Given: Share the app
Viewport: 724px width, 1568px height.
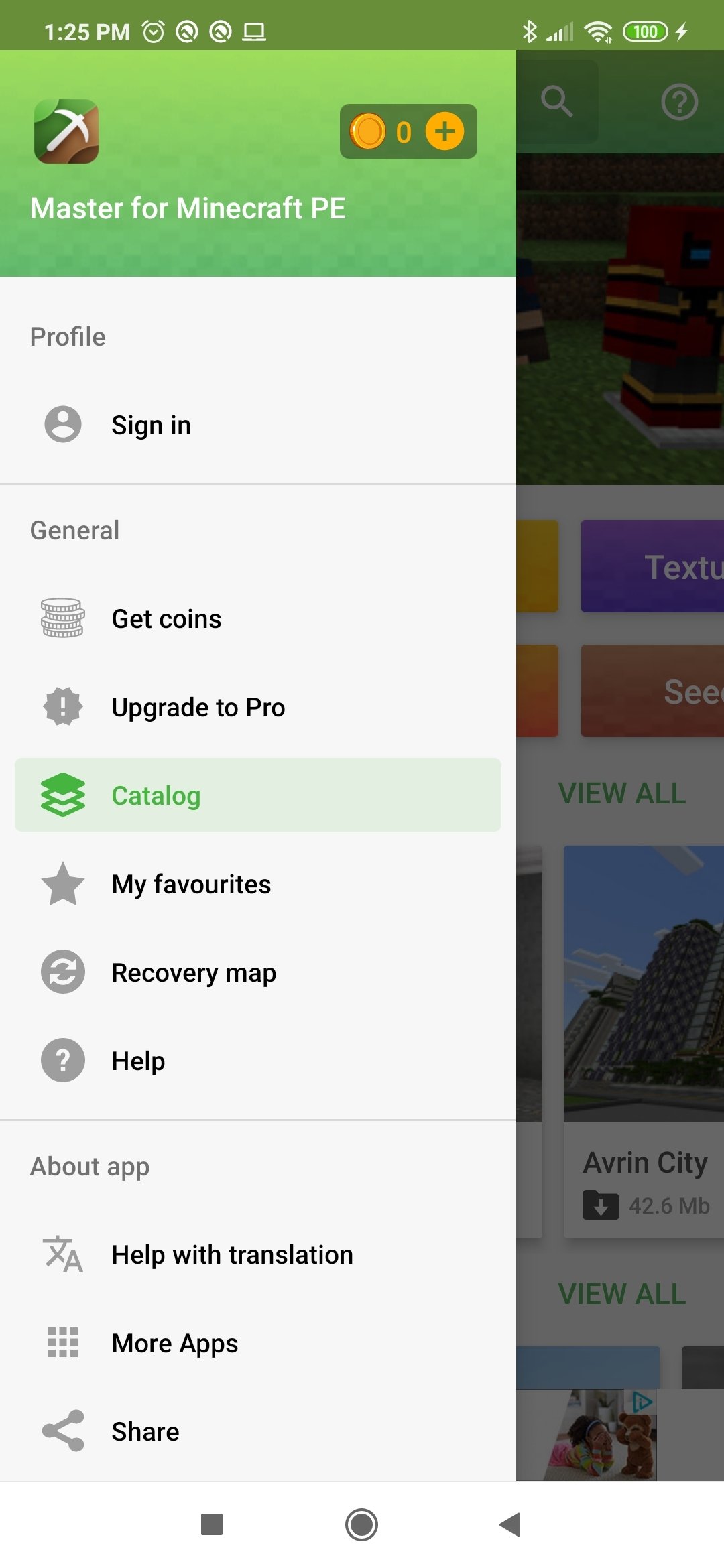Looking at the screenshot, I should [x=258, y=1431].
